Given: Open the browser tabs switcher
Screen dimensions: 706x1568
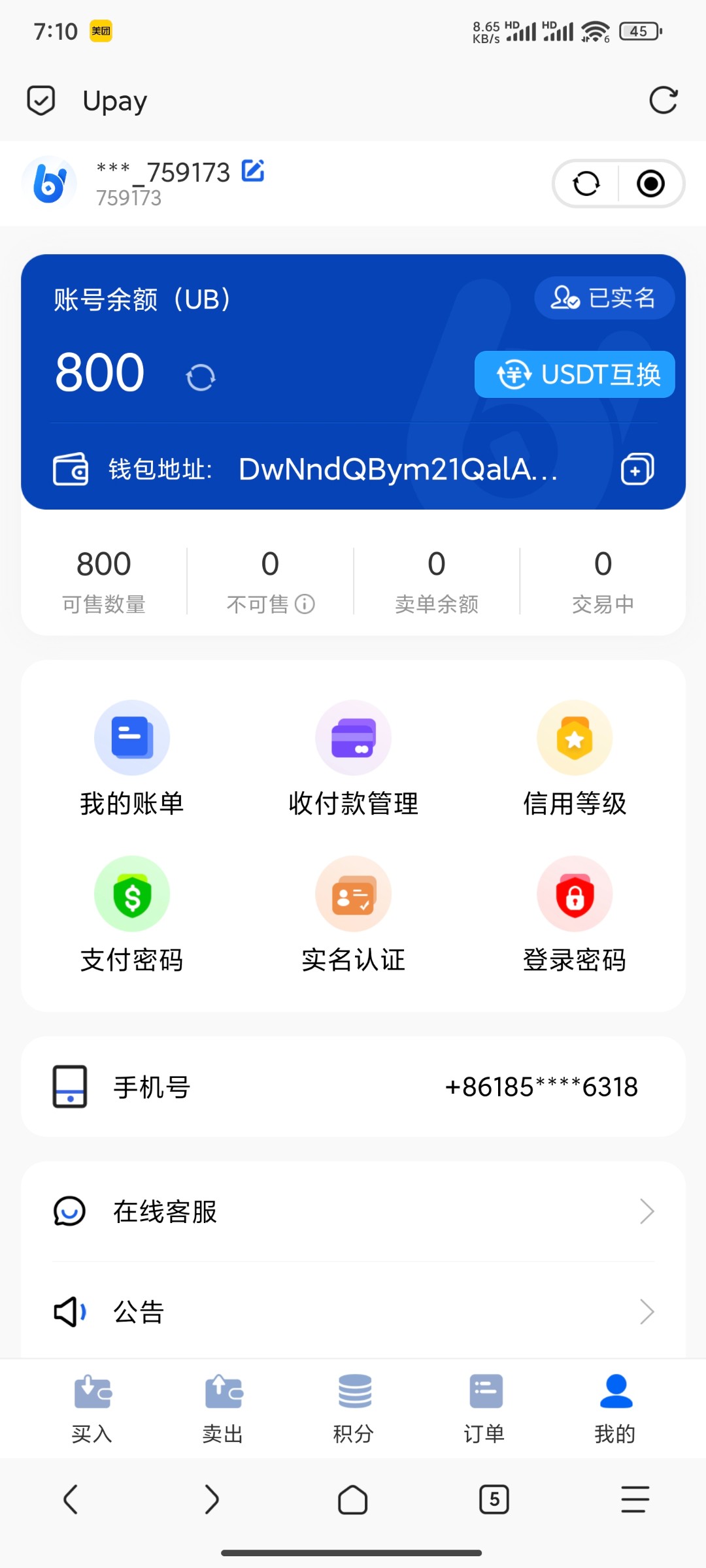Looking at the screenshot, I should coord(494,1499).
